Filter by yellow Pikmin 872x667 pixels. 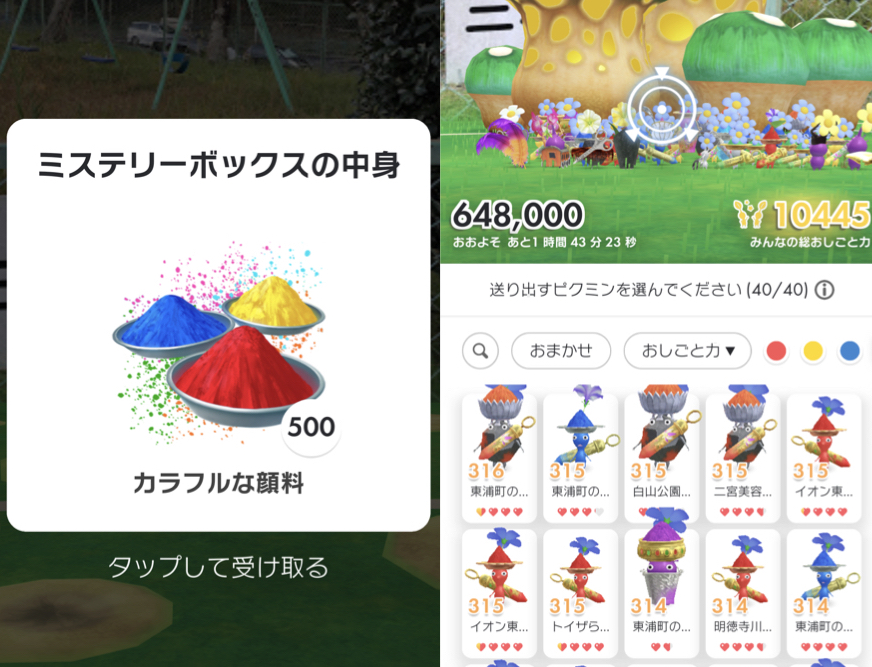click(x=813, y=351)
